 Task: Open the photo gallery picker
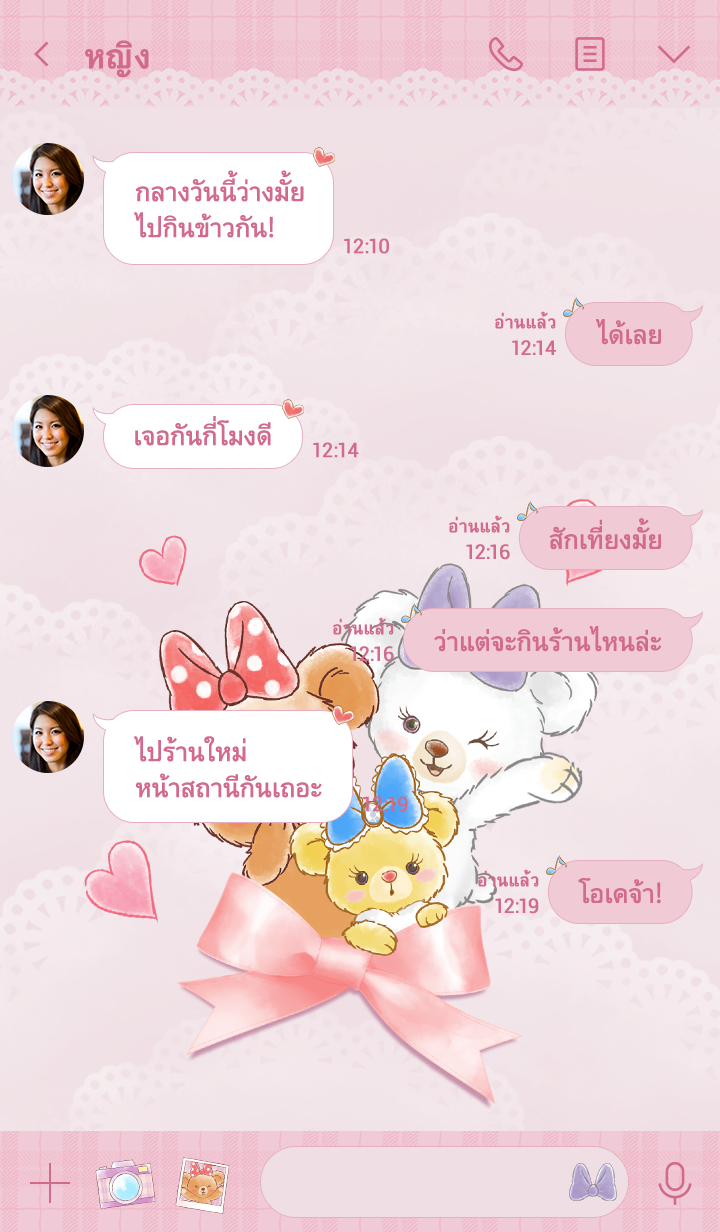[x=202, y=1183]
